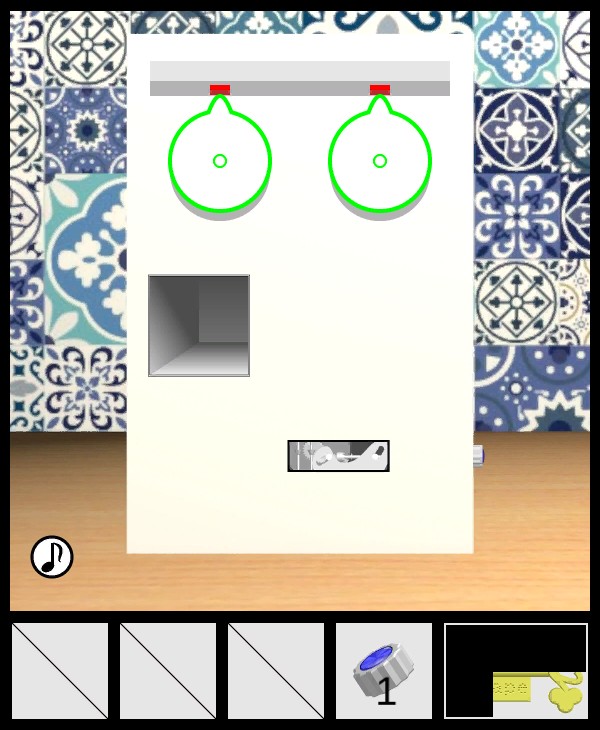Select the blue nut inventory item
The height and width of the screenshot is (730, 600).
point(383,670)
